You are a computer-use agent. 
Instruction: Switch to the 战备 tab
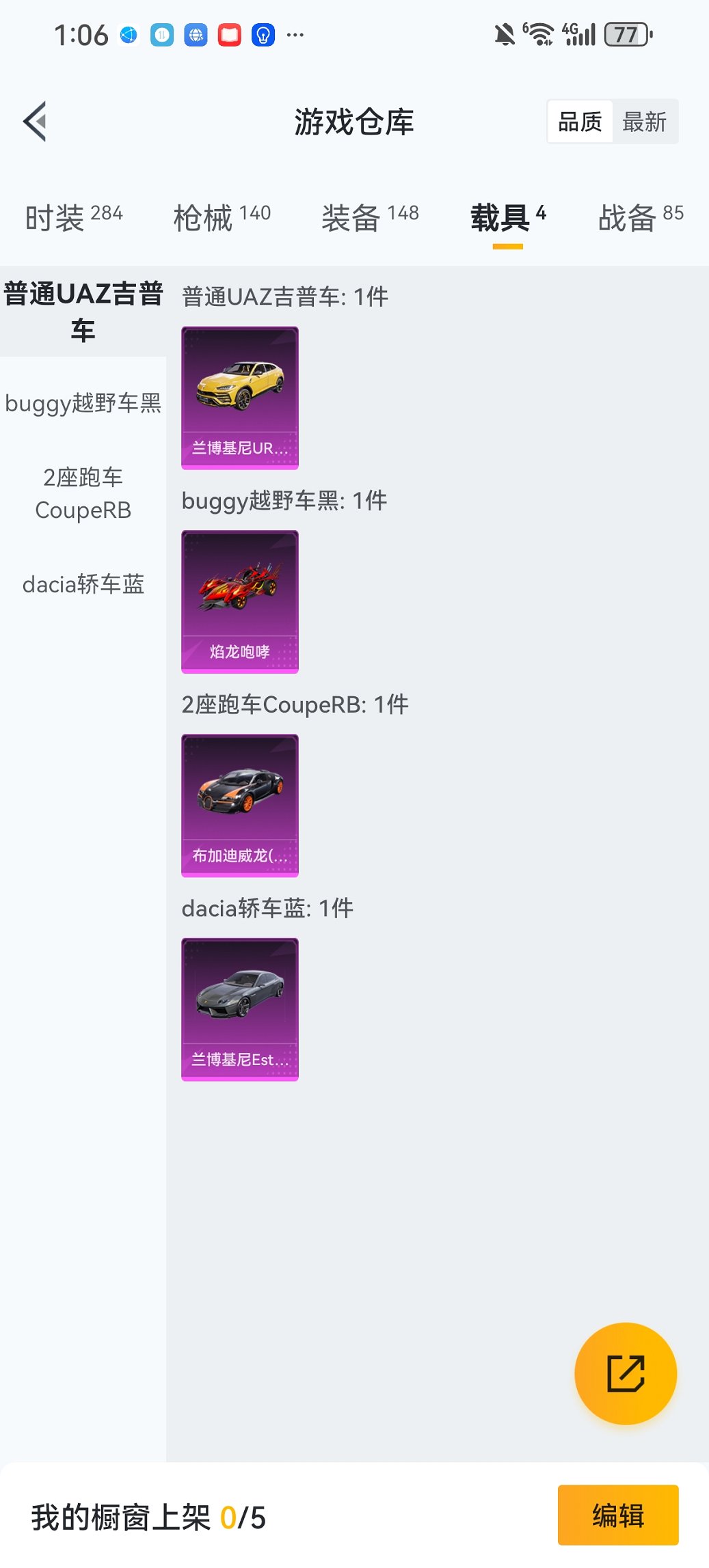pyautogui.click(x=641, y=217)
